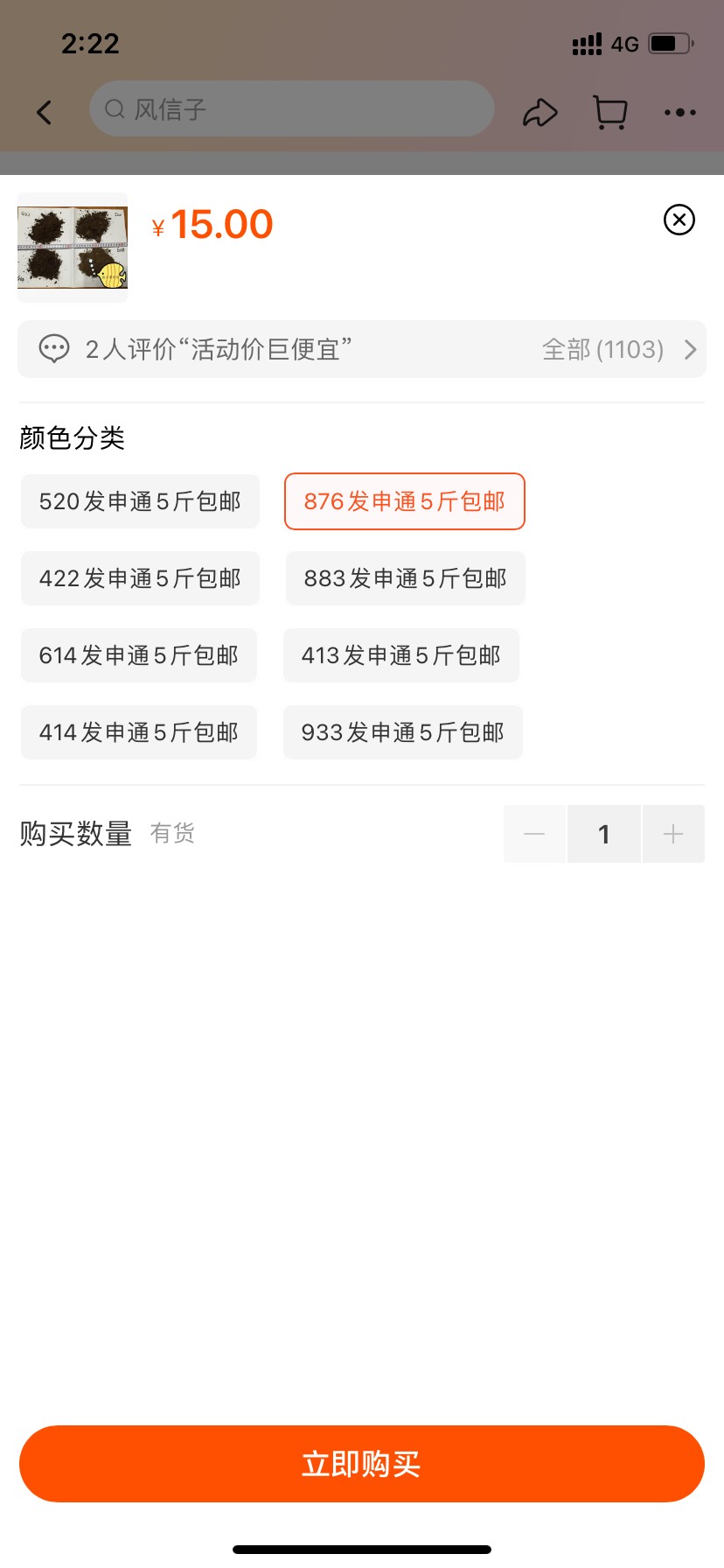
Task: Tap the quantity number field
Action: click(x=603, y=834)
